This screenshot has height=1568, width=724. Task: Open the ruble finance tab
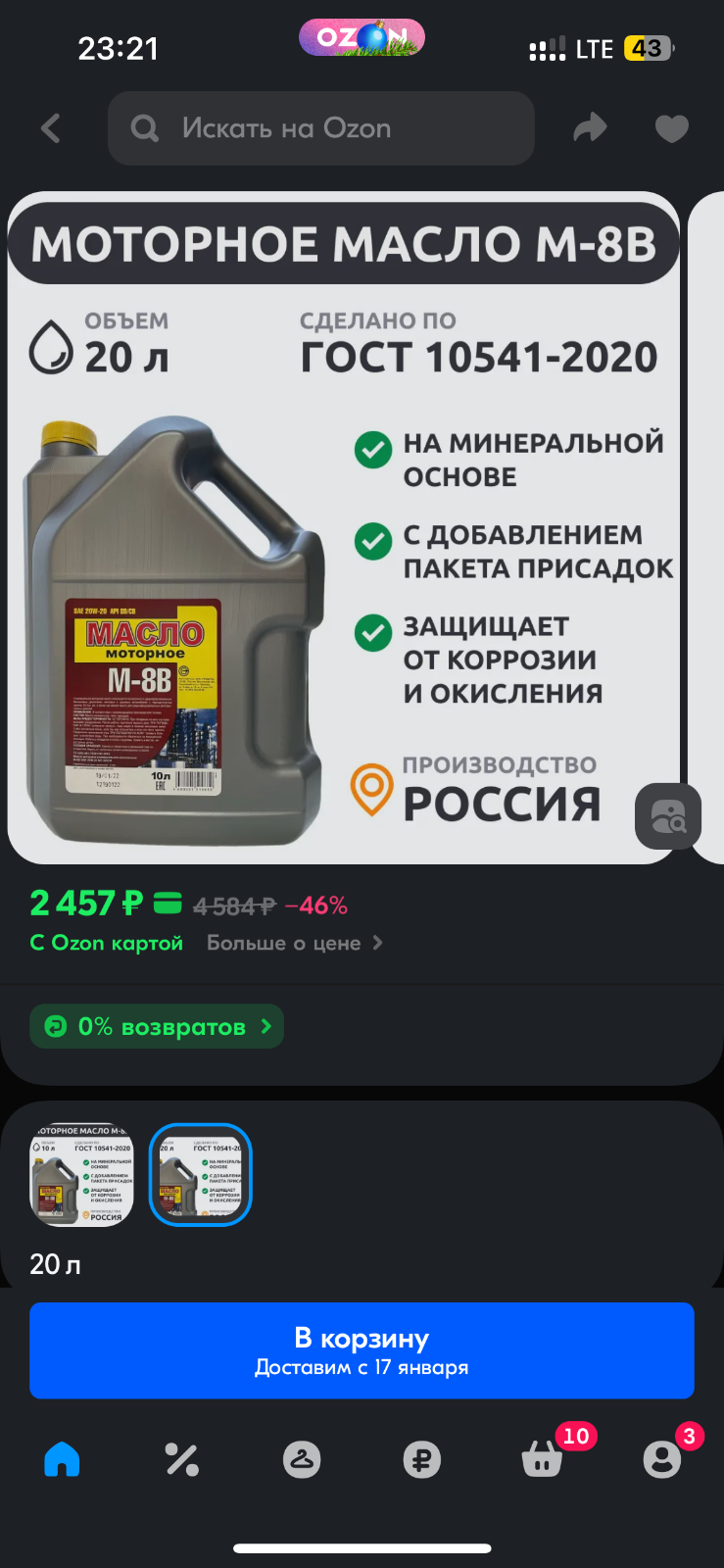coord(422,1459)
